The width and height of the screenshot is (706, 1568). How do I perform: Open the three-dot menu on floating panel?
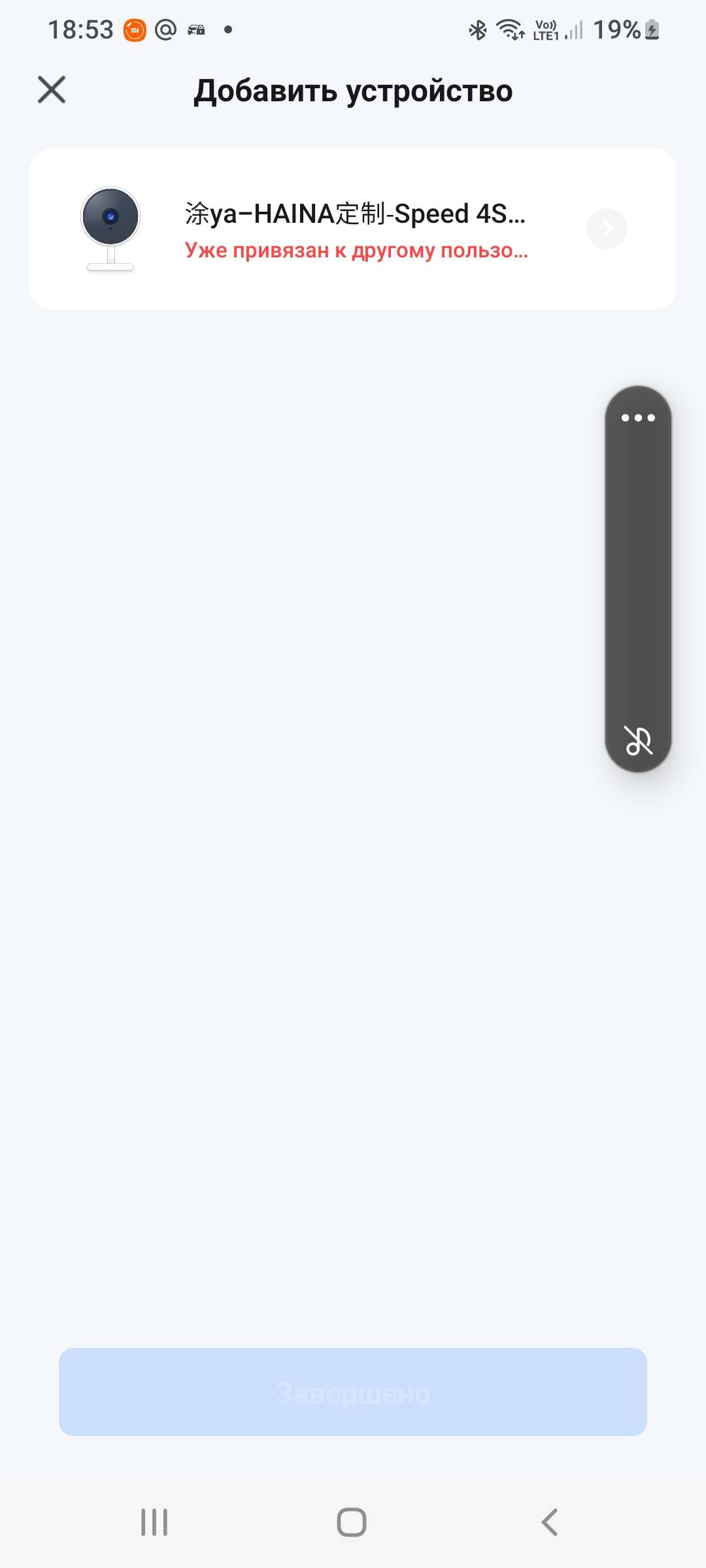click(638, 417)
